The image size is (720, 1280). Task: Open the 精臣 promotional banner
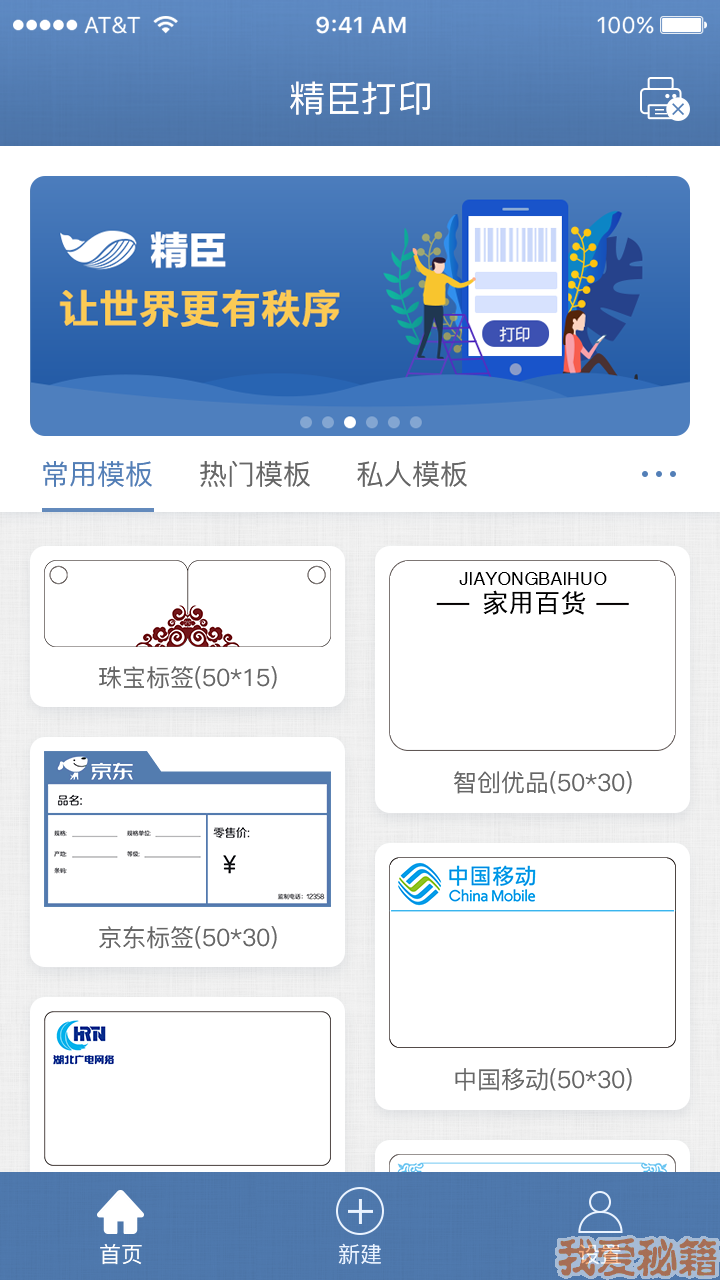360,306
